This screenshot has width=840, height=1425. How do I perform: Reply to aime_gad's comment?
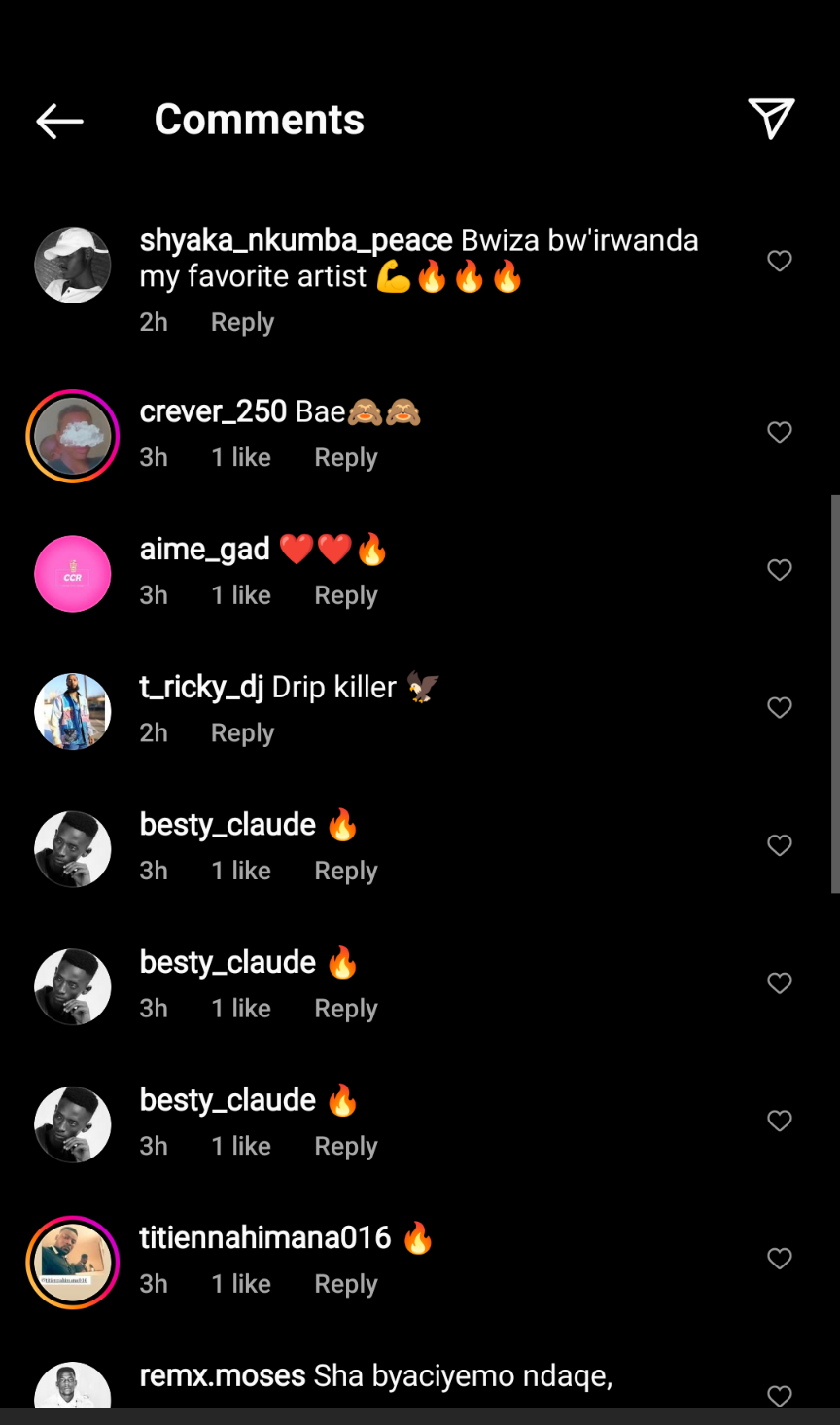[345, 595]
